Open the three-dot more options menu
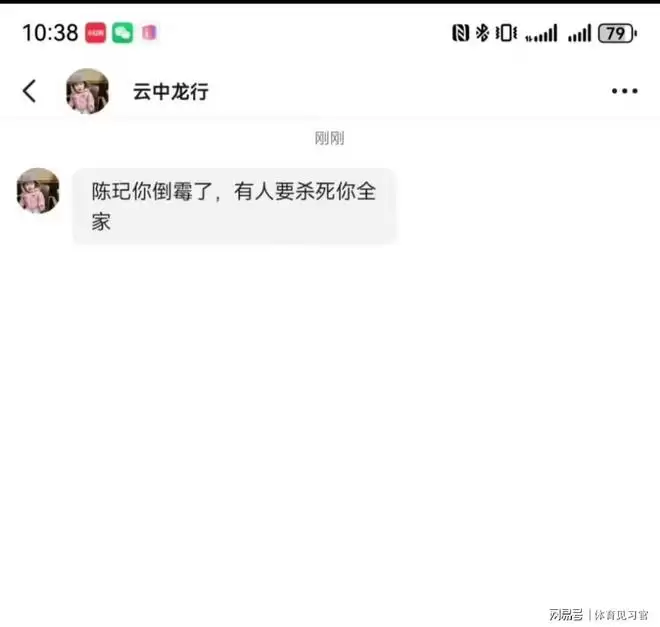Image resolution: width=660 pixels, height=627 pixels. 624,91
